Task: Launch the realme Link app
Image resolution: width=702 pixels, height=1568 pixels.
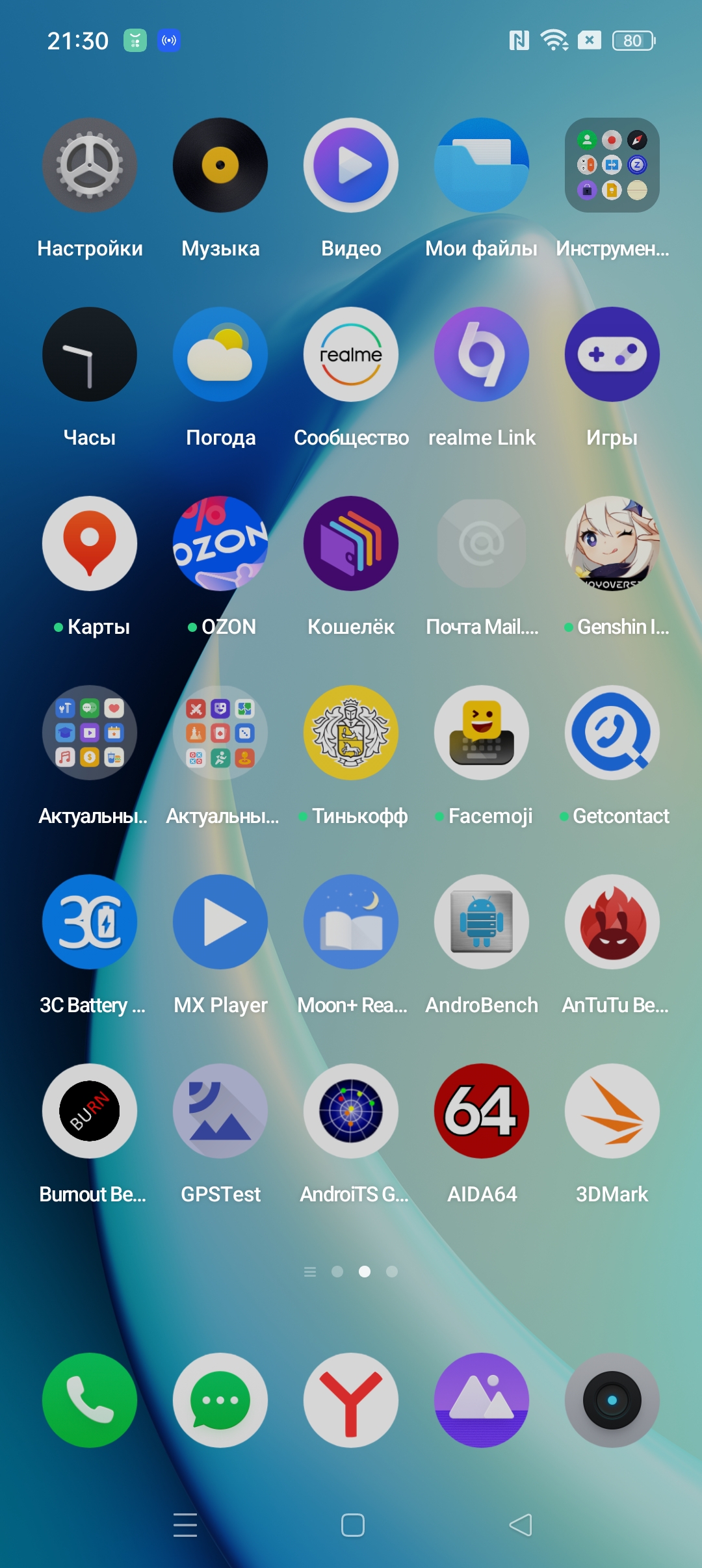Action: [482, 354]
